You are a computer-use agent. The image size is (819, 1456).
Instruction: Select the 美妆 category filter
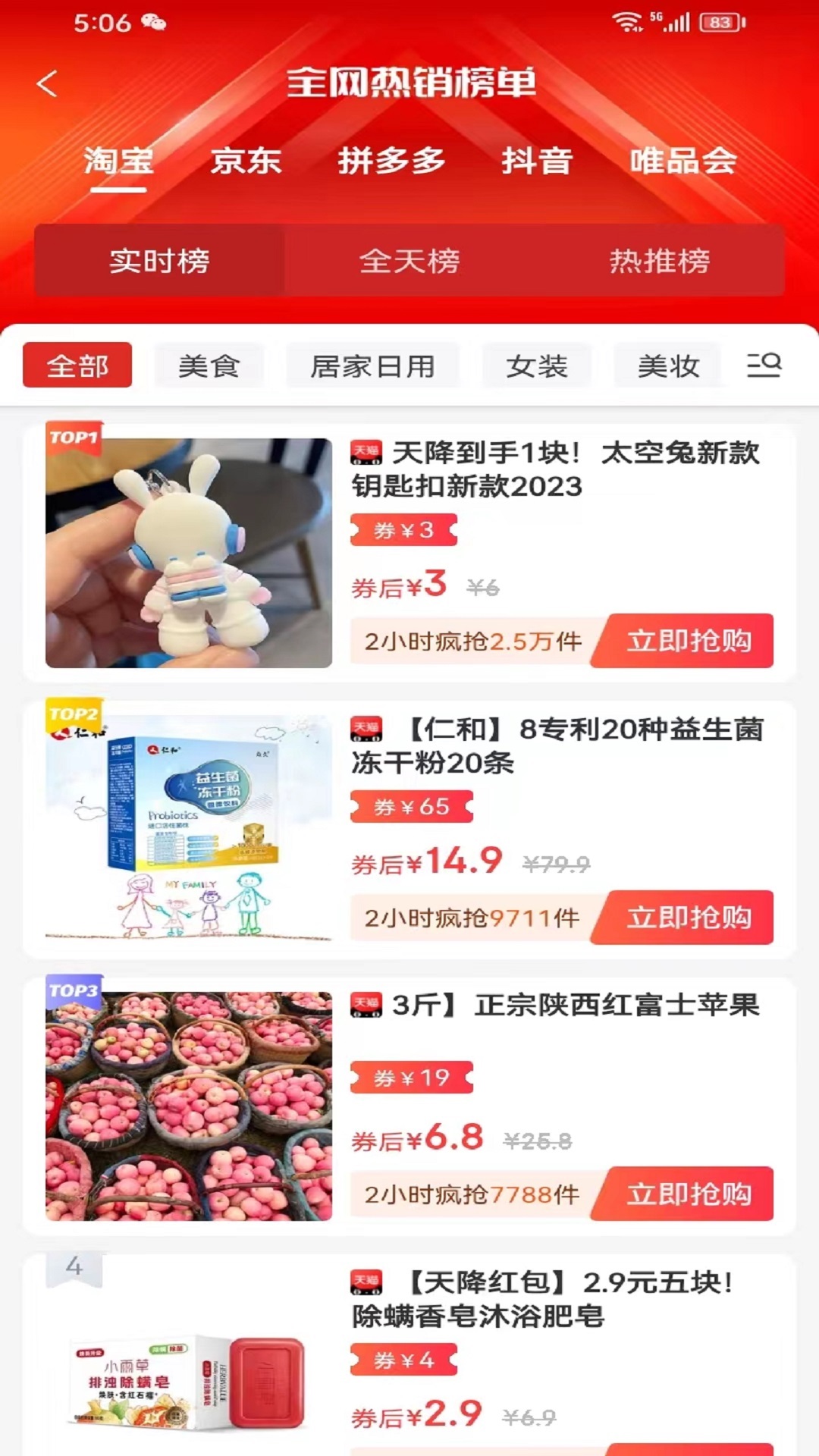pos(667,365)
